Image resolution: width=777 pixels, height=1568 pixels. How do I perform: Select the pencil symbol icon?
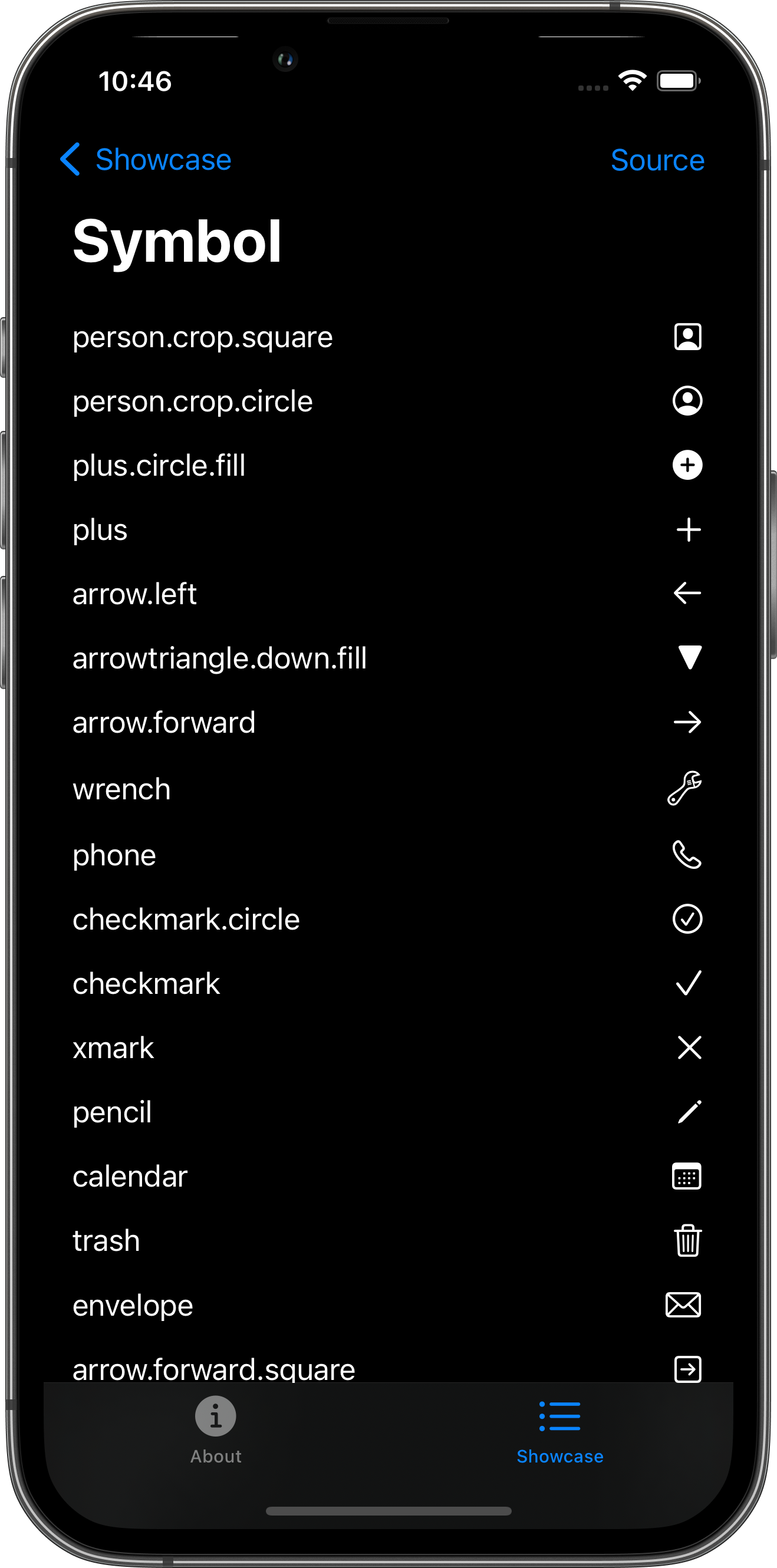tap(689, 1112)
